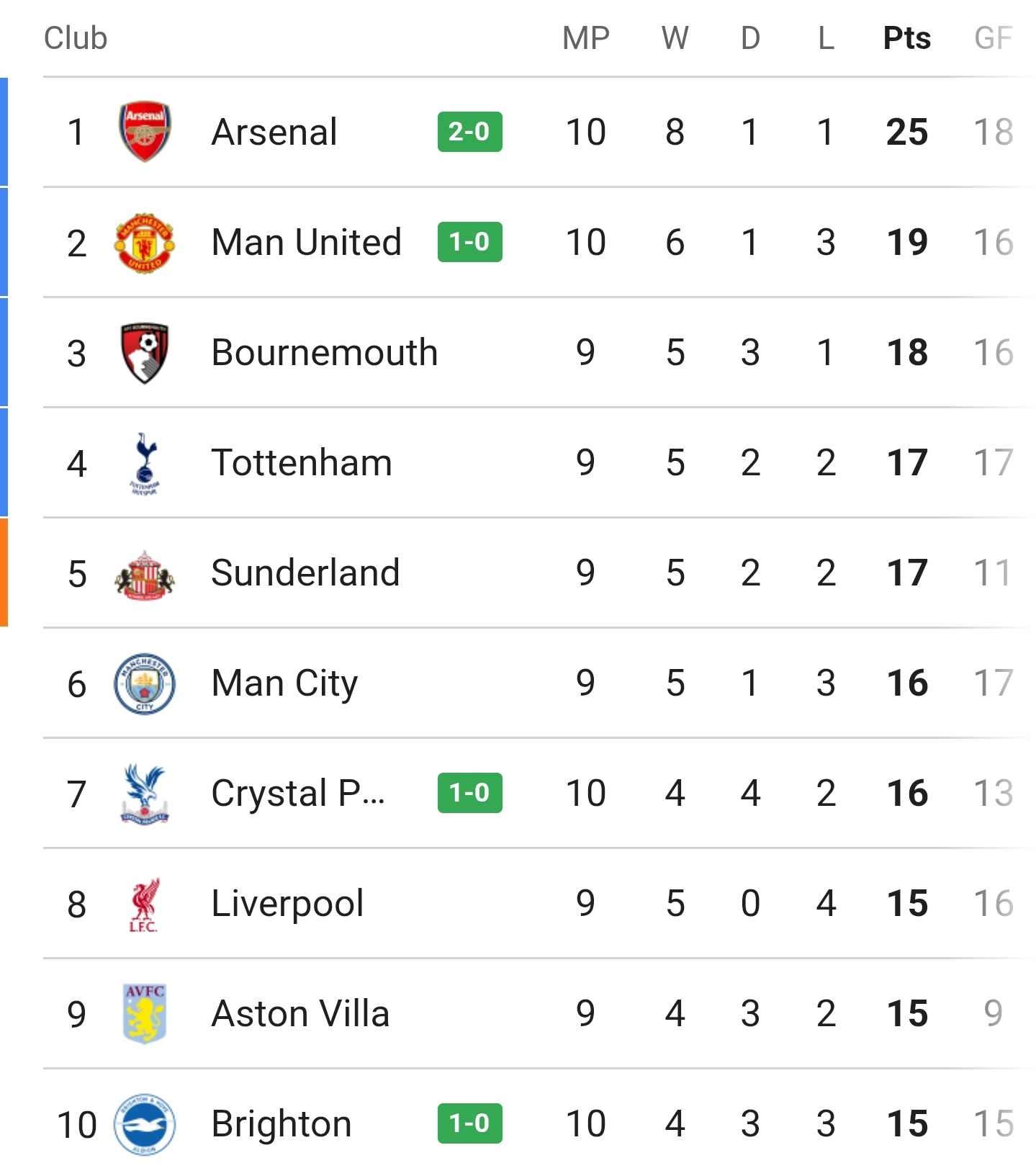This screenshot has height=1176, width=1036.
Task: Open the Brighton row
Action: pyautogui.click(x=281, y=1123)
